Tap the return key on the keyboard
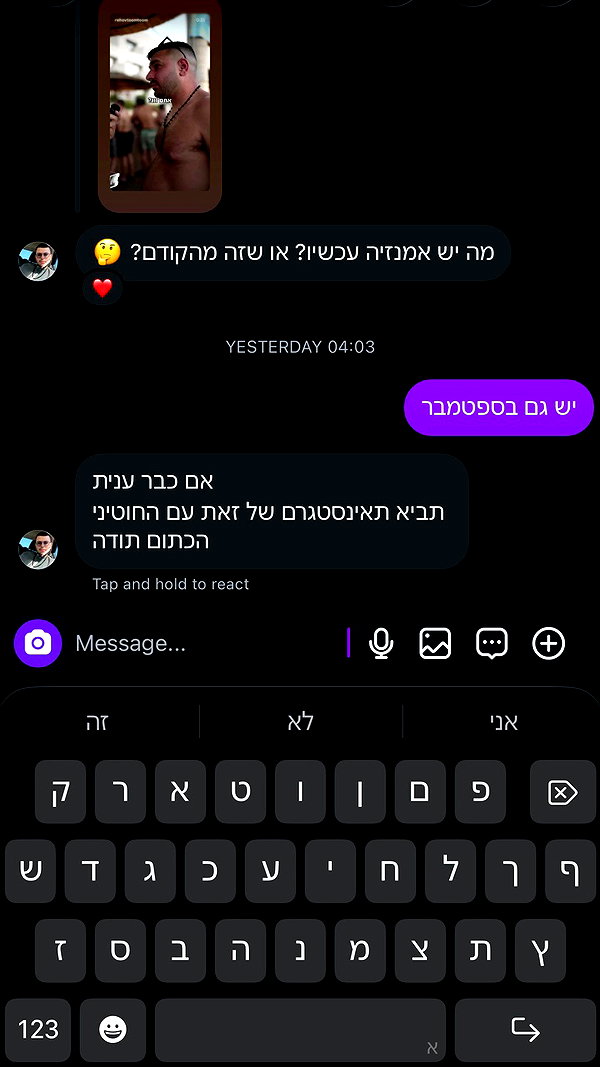Viewport: 600px width, 1067px height. pyautogui.click(x=525, y=1030)
